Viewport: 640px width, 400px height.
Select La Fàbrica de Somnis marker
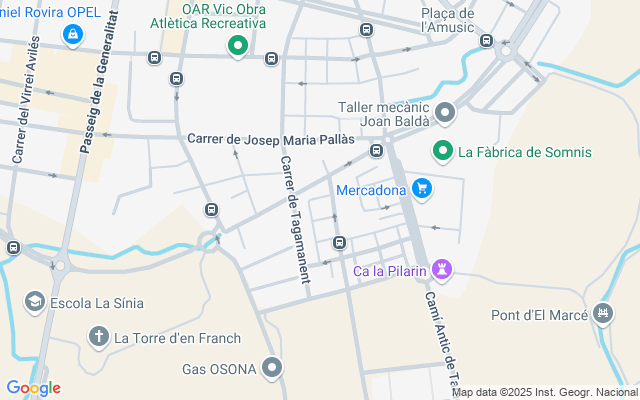coord(443,152)
